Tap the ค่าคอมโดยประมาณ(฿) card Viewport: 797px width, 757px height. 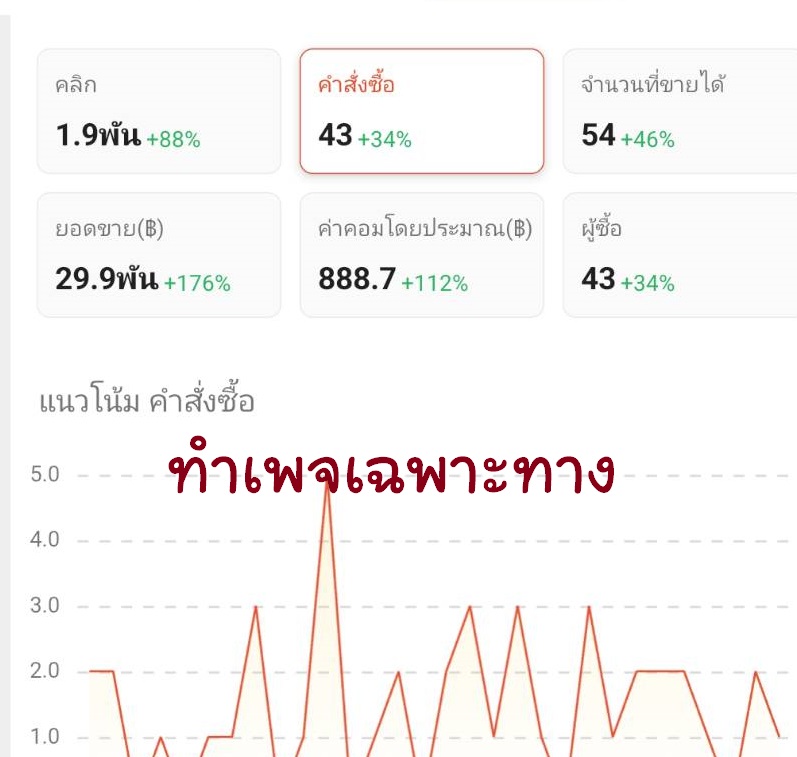click(x=422, y=255)
